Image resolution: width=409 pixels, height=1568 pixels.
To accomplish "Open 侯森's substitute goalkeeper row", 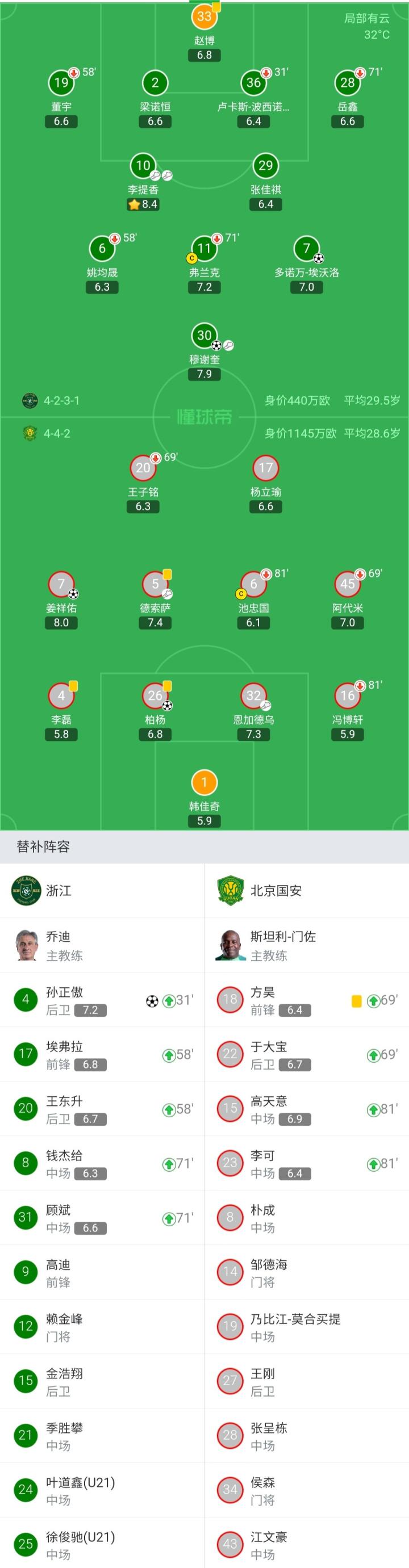I will 306,1490.
